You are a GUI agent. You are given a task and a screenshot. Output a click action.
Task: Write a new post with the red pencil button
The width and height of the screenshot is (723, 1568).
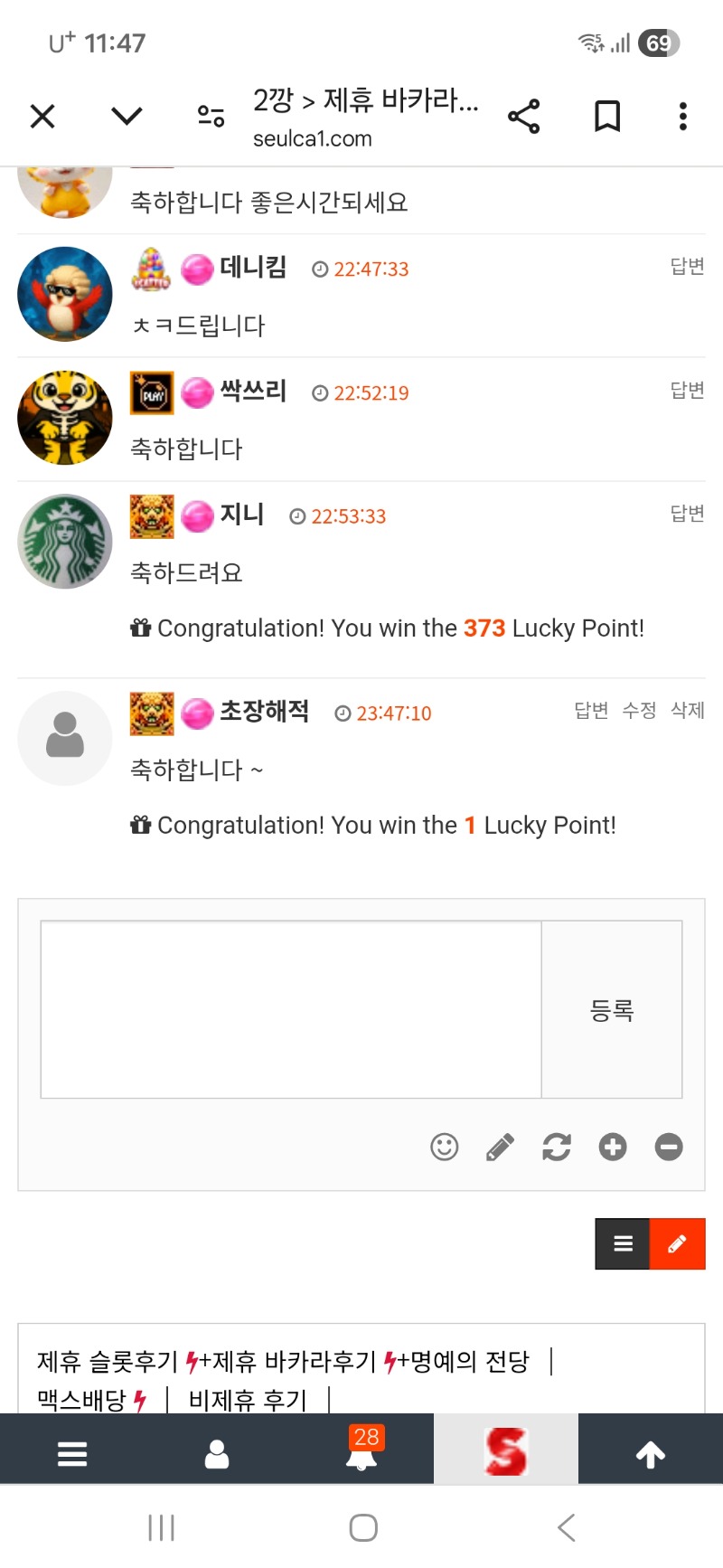[677, 1244]
